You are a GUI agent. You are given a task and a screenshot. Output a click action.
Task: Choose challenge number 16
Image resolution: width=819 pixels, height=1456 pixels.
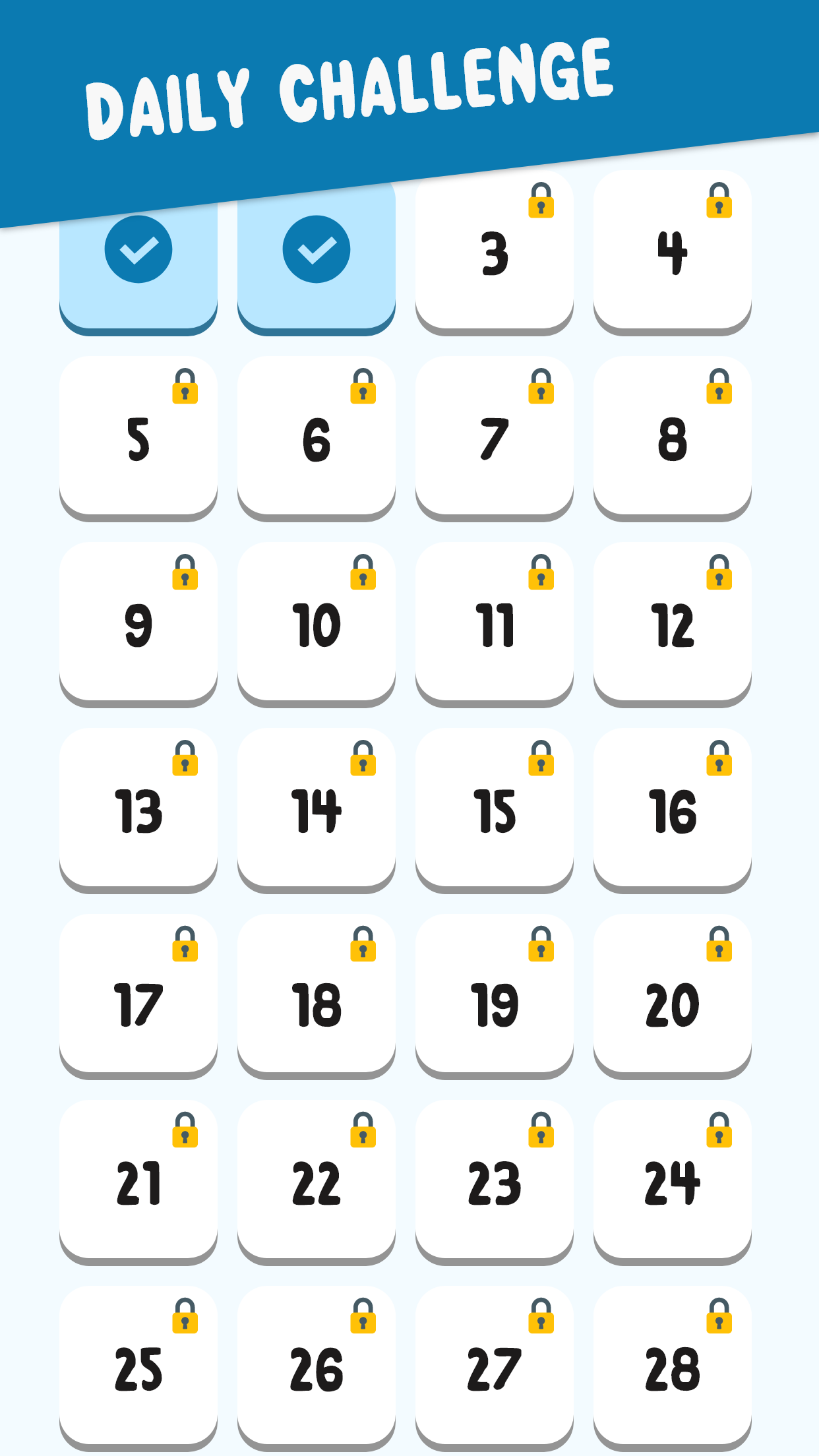coord(673,810)
